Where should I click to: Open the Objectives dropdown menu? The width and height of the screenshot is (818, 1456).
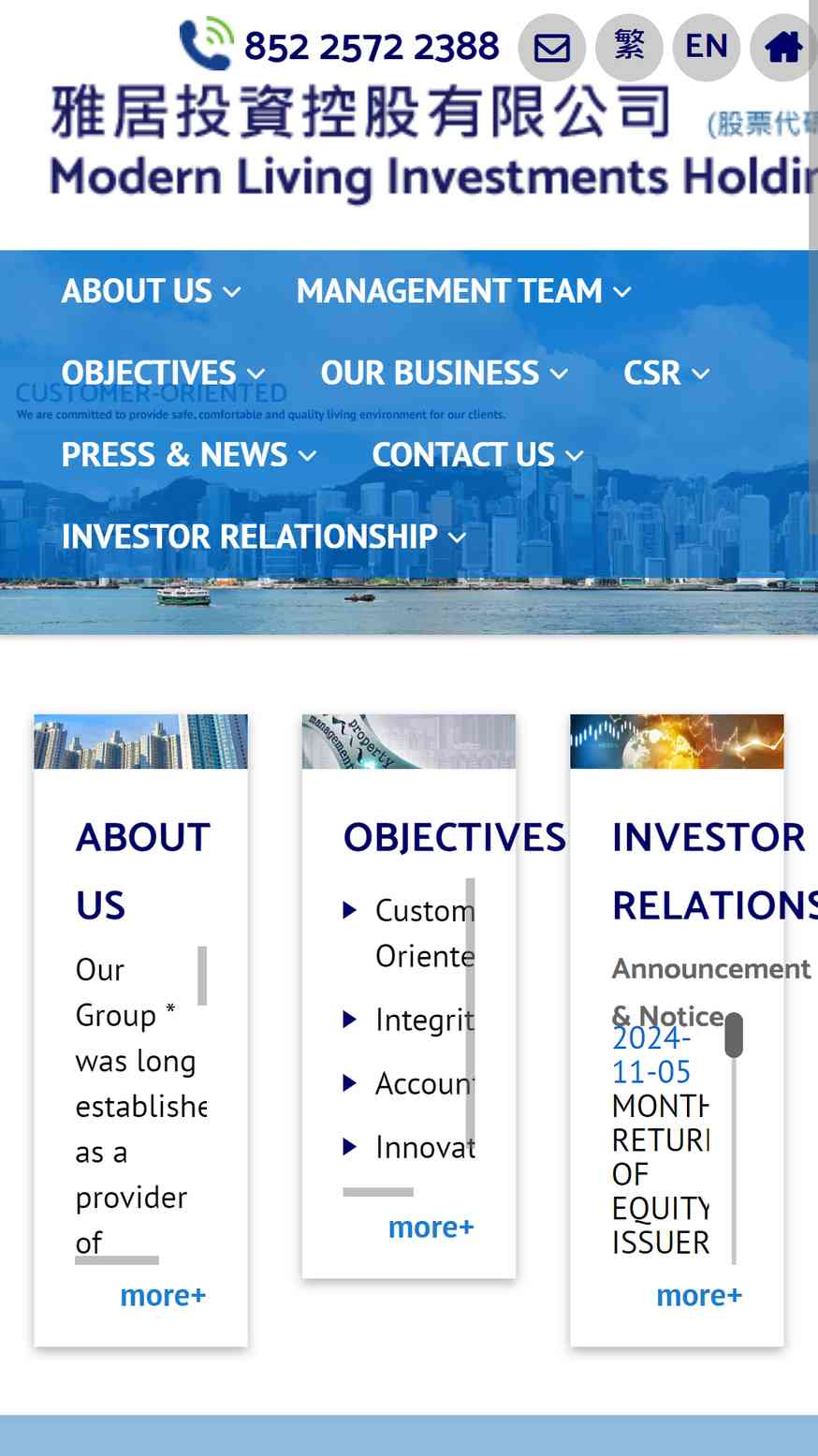point(163,373)
